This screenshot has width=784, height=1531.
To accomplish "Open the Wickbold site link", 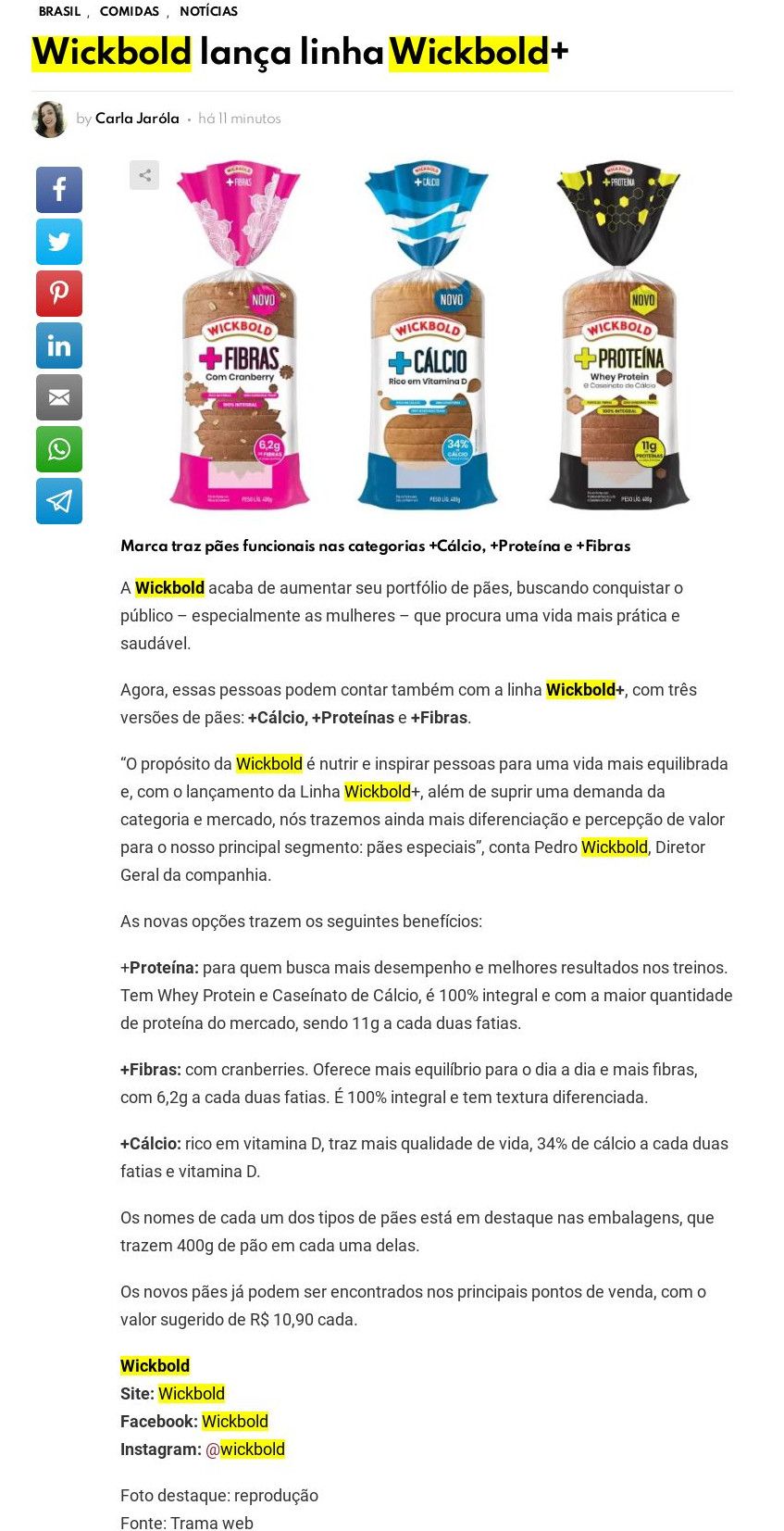I will (192, 1393).
